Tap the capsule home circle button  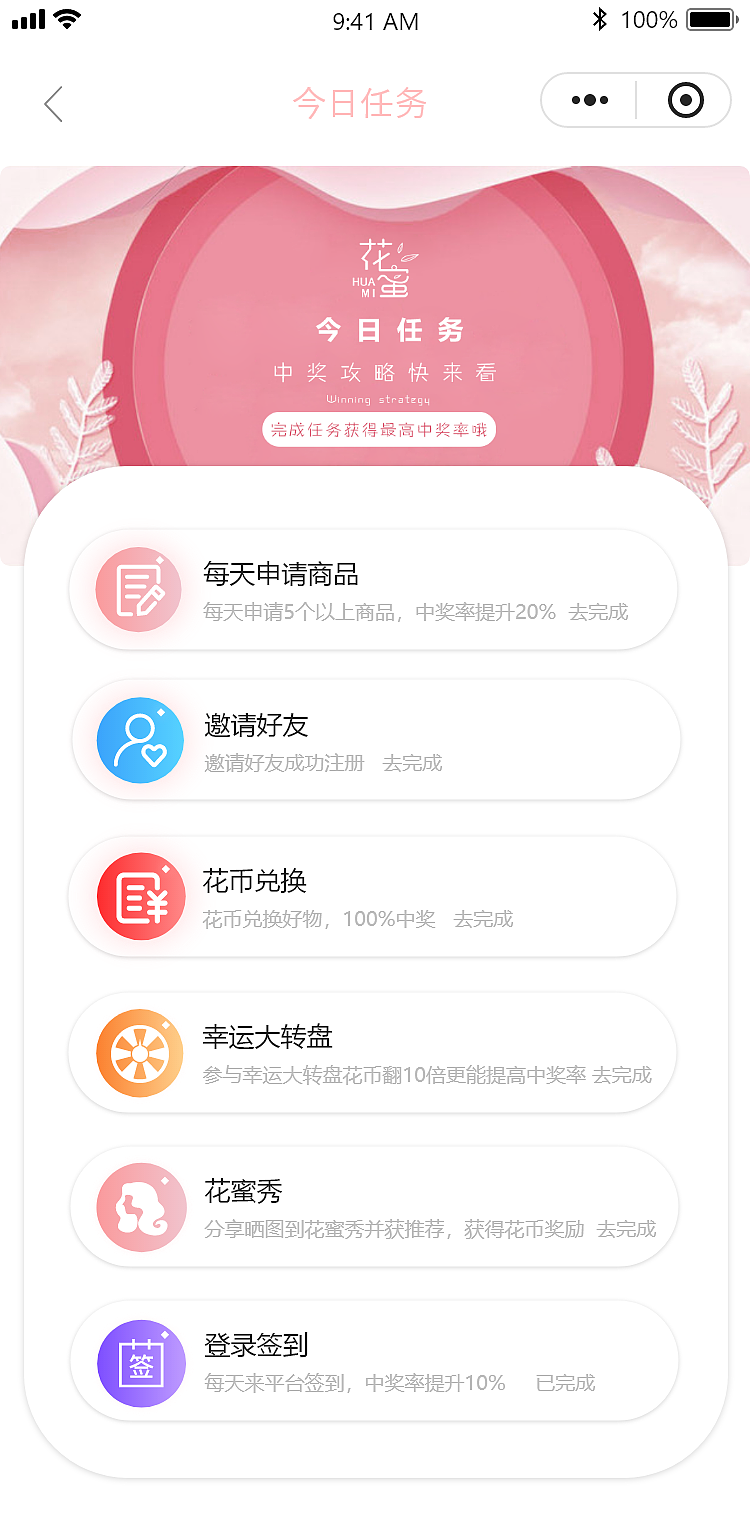pyautogui.click(x=682, y=100)
